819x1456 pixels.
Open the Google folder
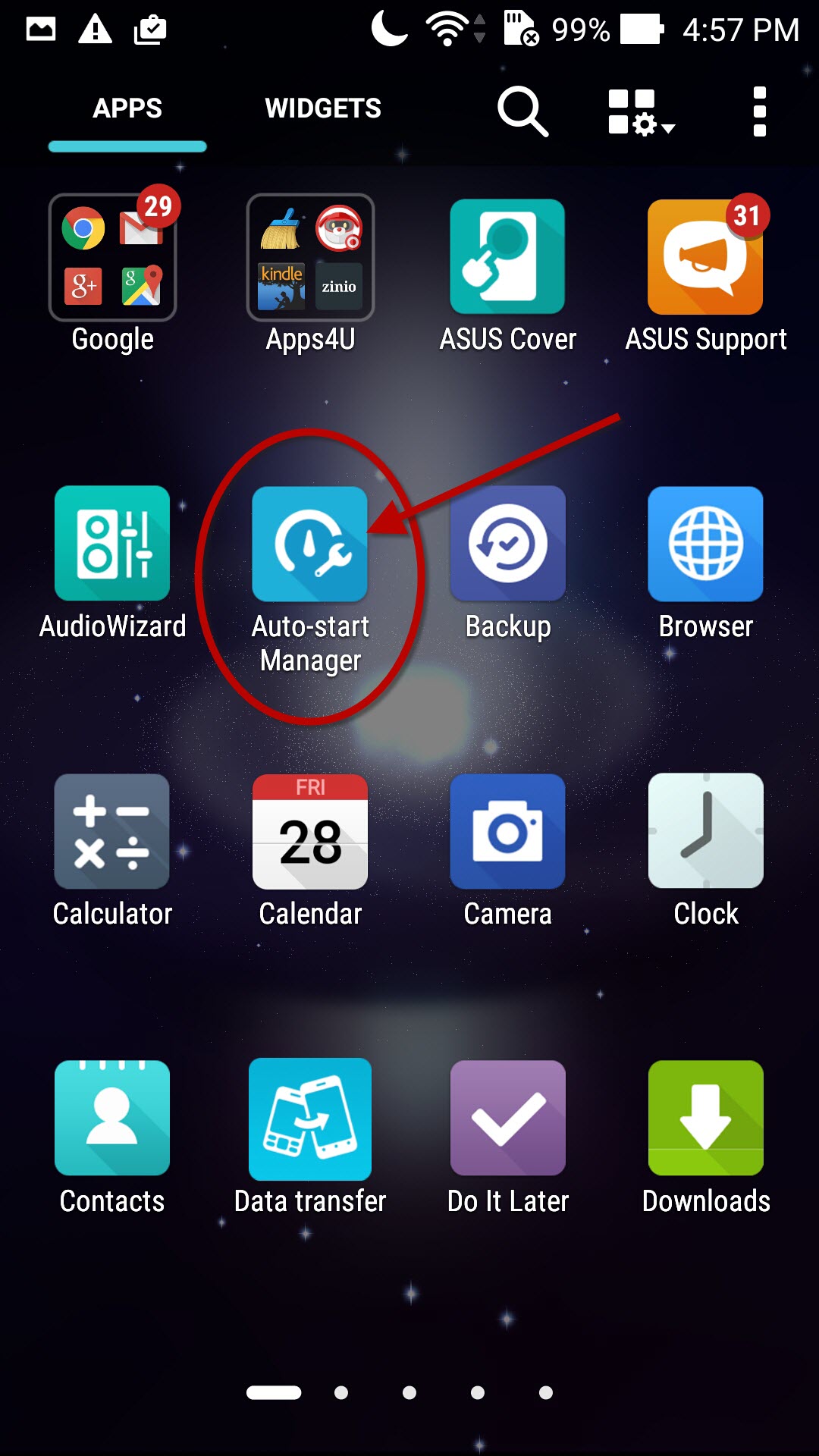pyautogui.click(x=112, y=258)
